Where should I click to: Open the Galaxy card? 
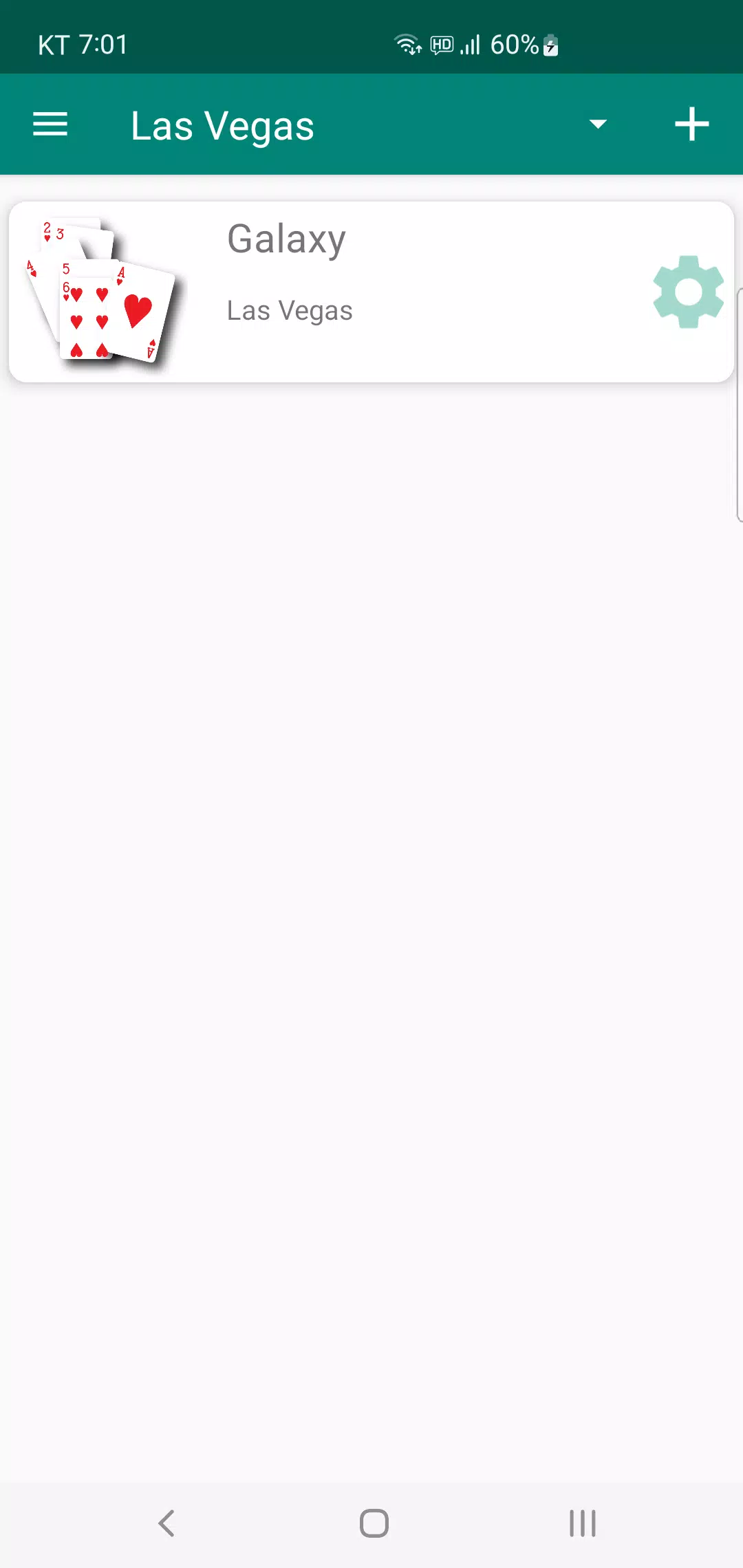(371, 292)
